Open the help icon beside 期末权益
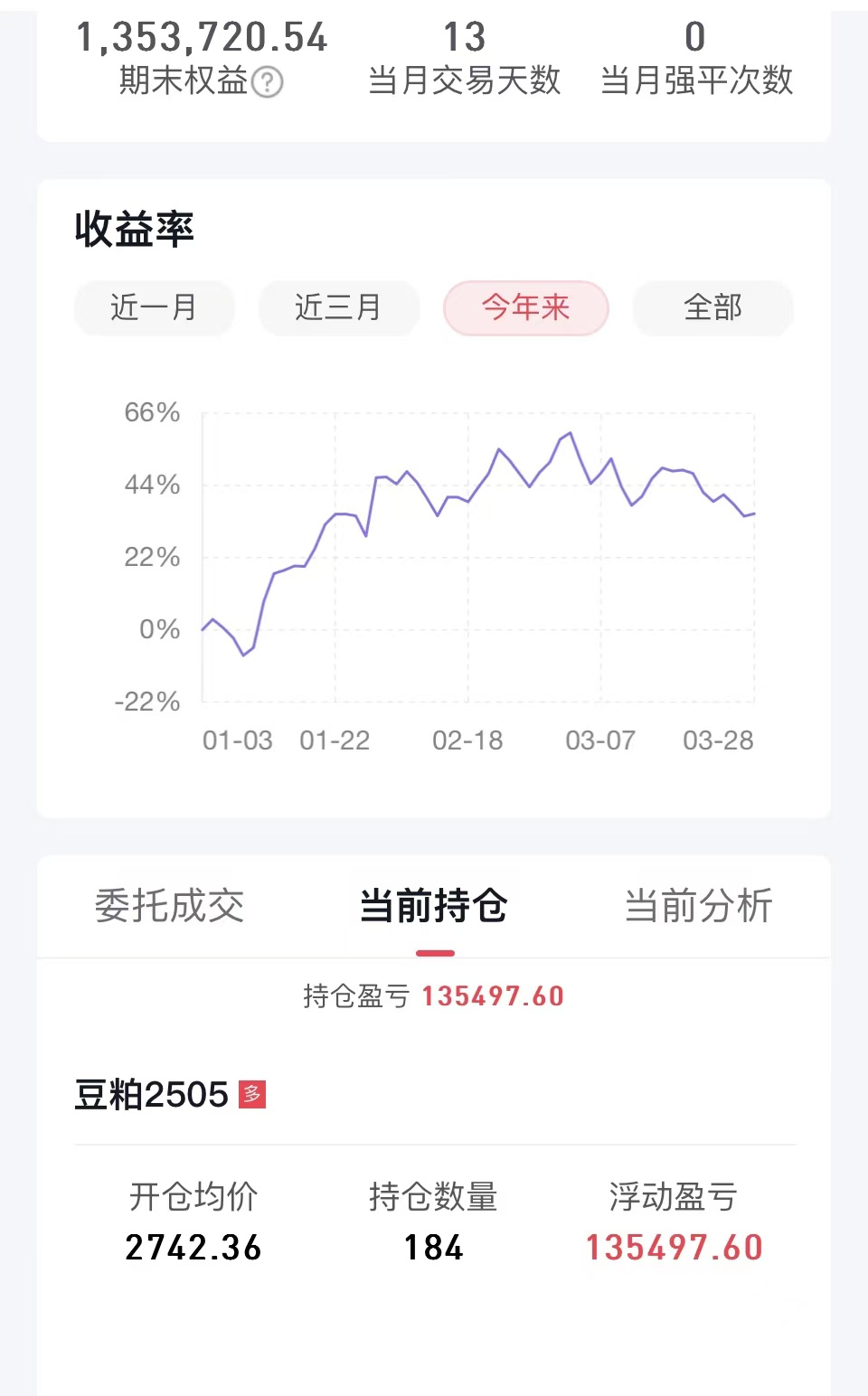Image resolution: width=868 pixels, height=1396 pixels. (x=267, y=83)
